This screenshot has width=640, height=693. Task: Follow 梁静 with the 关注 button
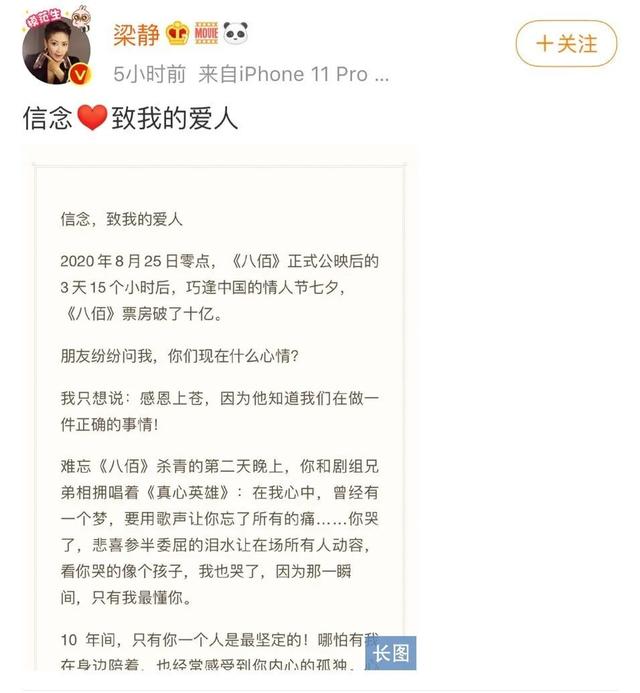[566, 44]
